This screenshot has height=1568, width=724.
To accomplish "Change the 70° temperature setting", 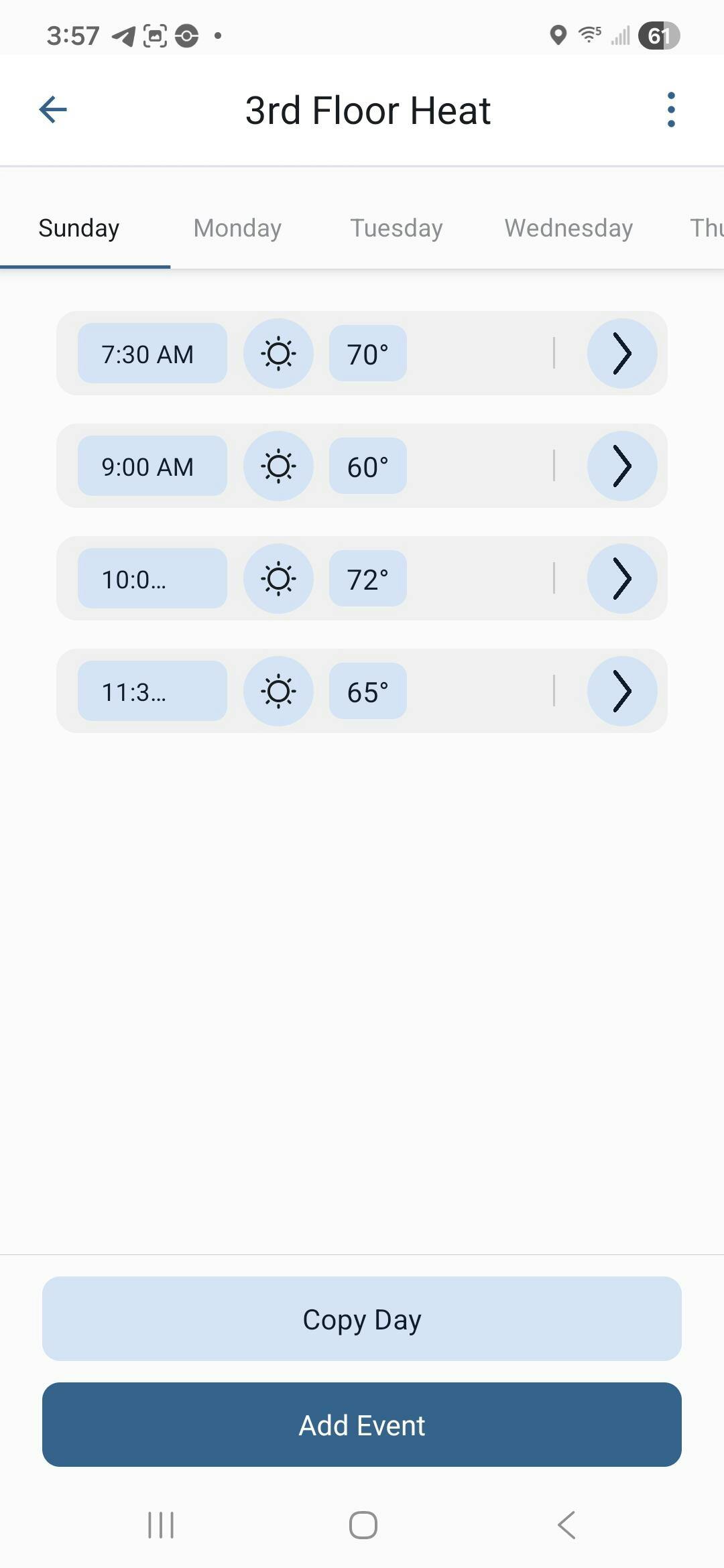I will [x=367, y=353].
